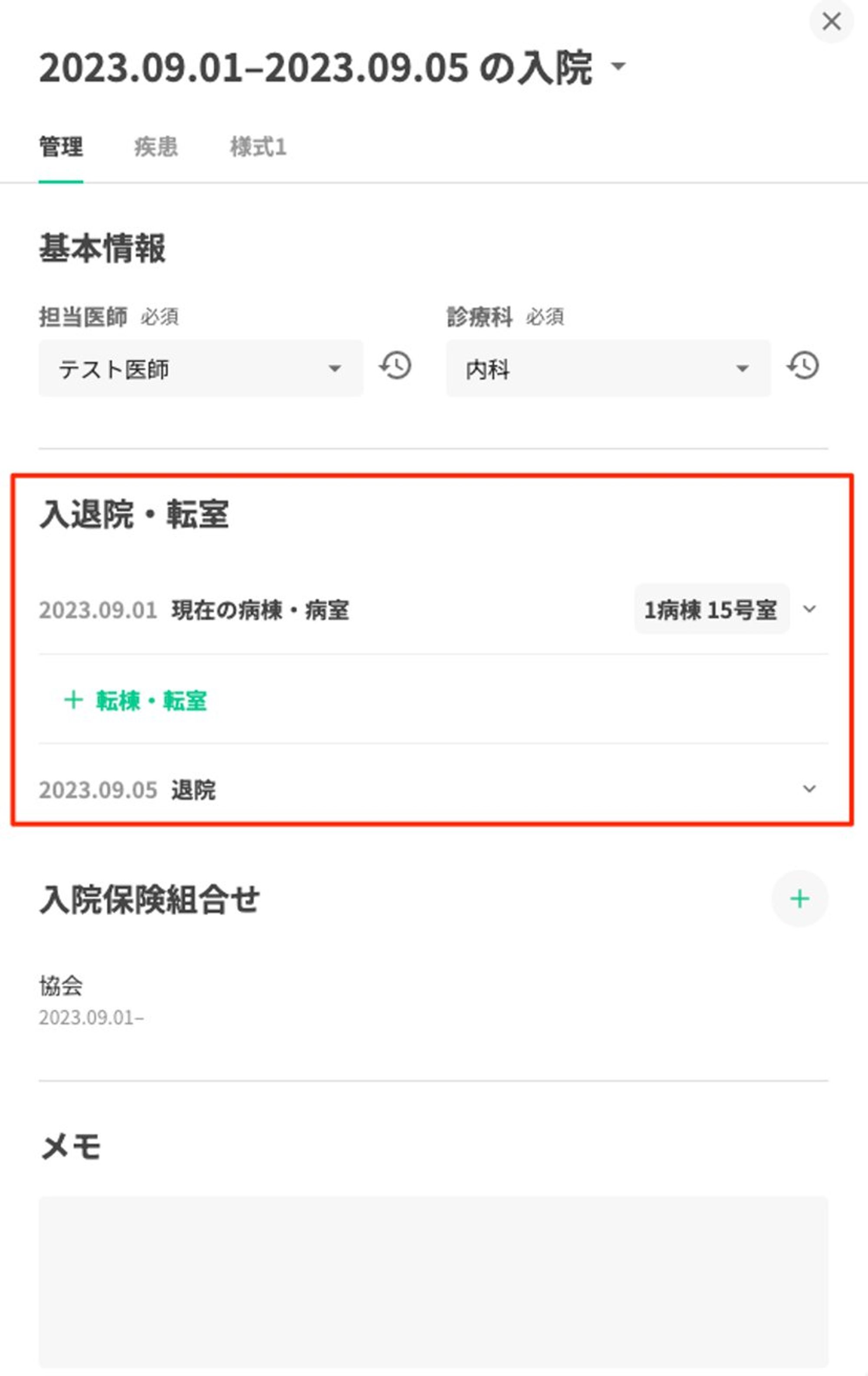The width and height of the screenshot is (868, 1376).
Task: Select the 管理 tab
Action: pos(61,147)
